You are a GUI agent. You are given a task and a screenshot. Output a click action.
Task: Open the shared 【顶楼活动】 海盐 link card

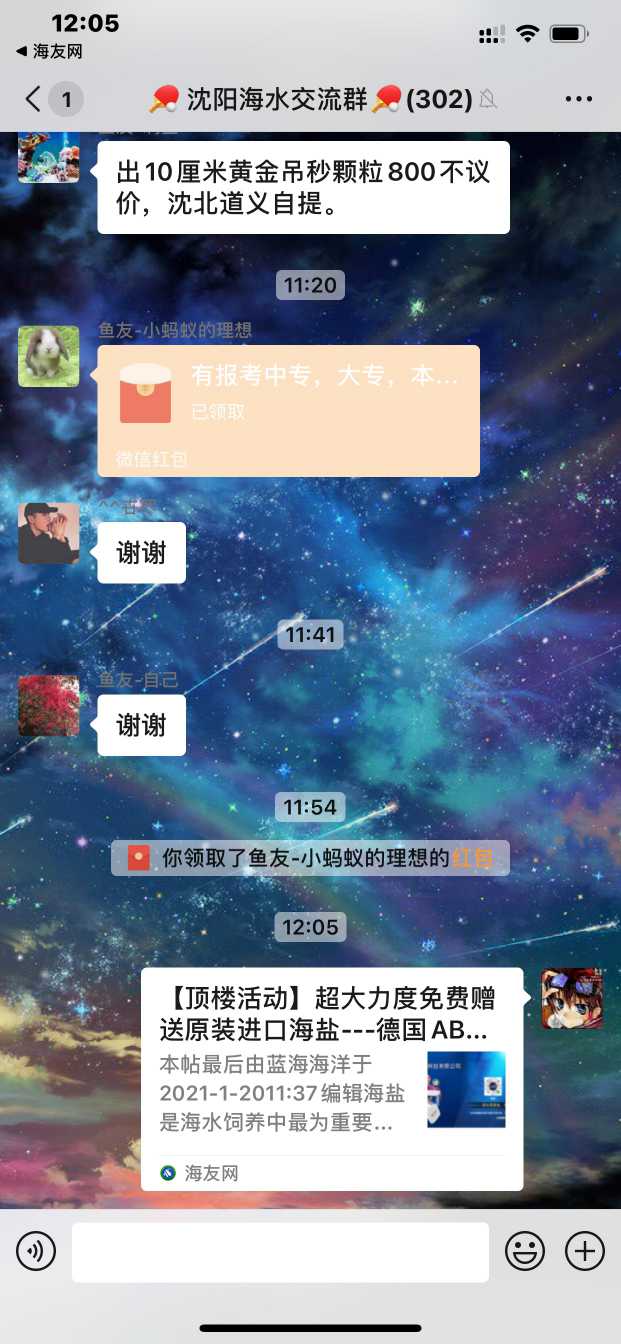(x=331, y=1078)
